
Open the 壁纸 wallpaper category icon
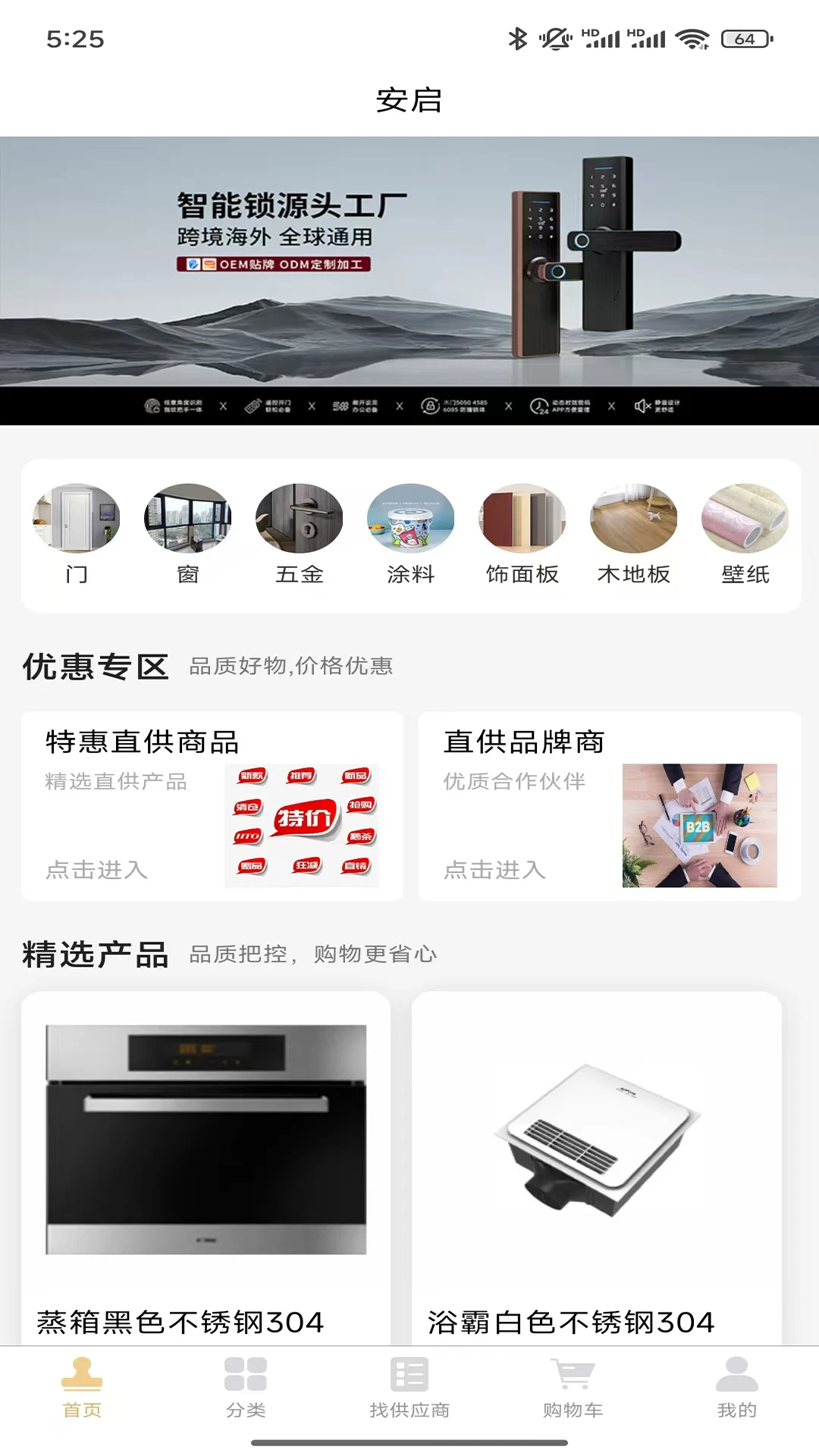[744, 519]
